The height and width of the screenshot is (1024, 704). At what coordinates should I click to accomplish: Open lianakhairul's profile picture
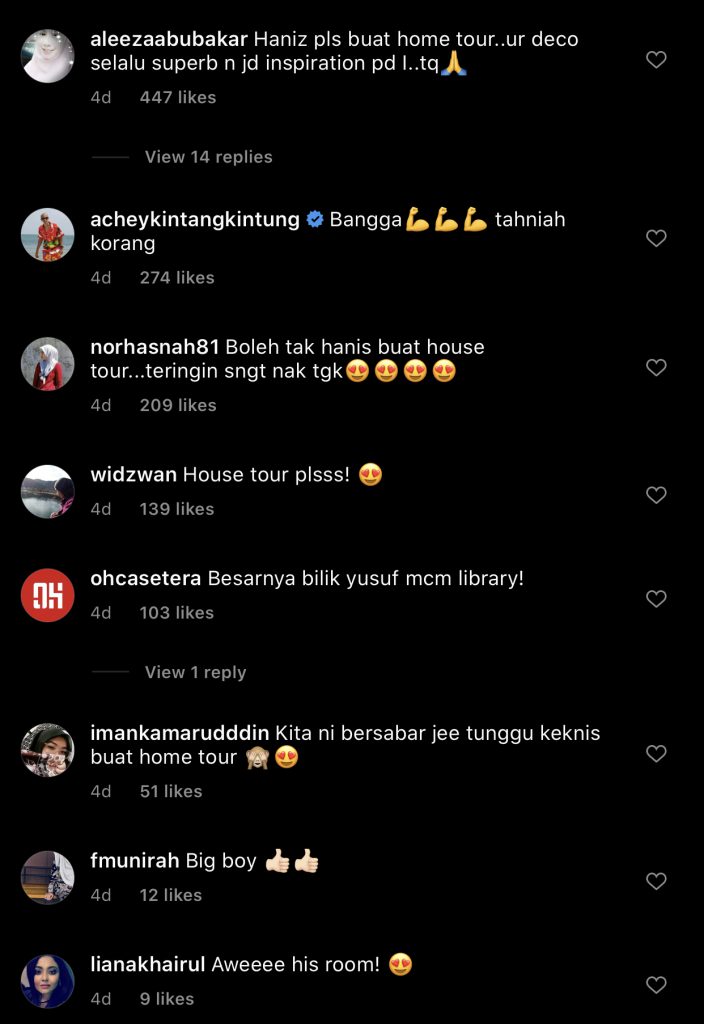(x=48, y=981)
